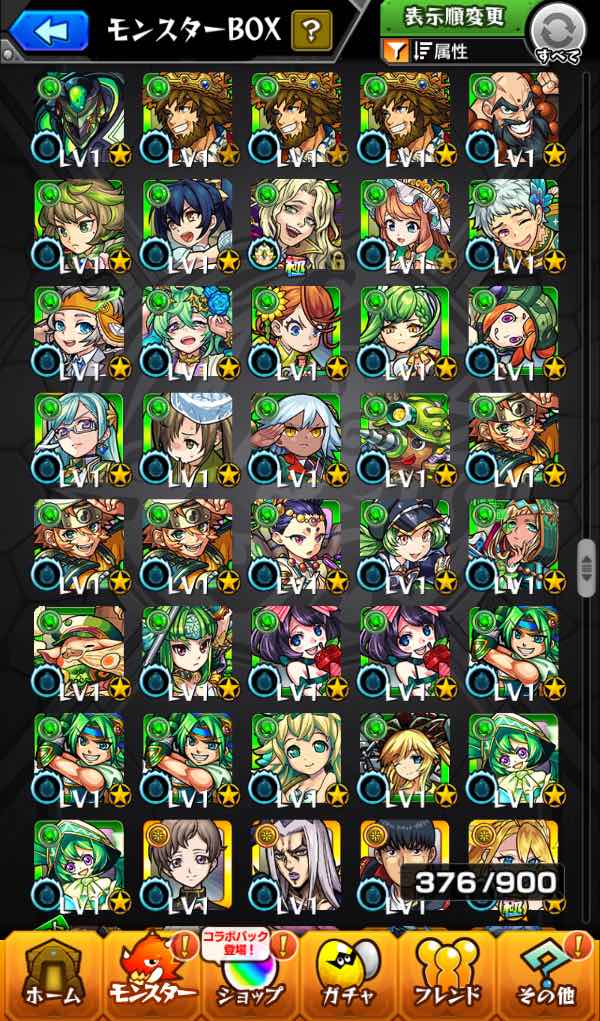Select the sunflower-haired girl monster
Screen dimensions: 600x1021
click(295, 331)
